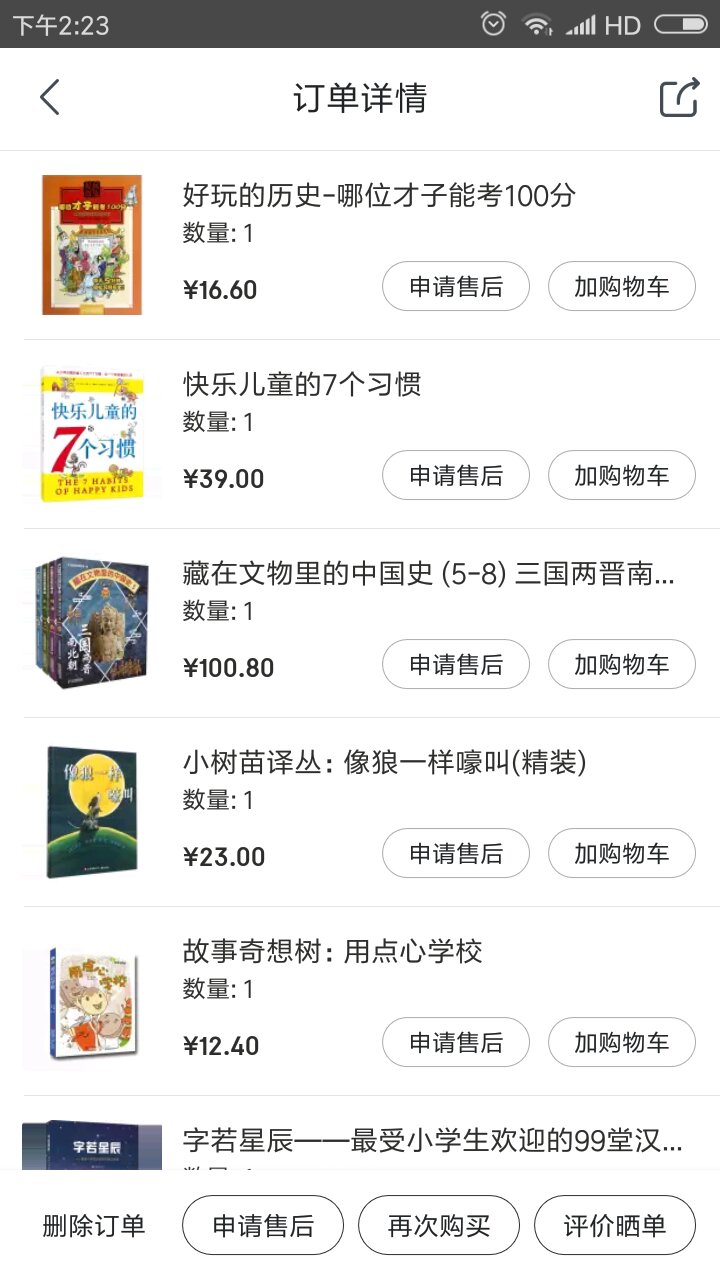The width and height of the screenshot is (720, 1280).
Task: Tap the bottom bar 申请售后 button
Action: coord(263,1225)
